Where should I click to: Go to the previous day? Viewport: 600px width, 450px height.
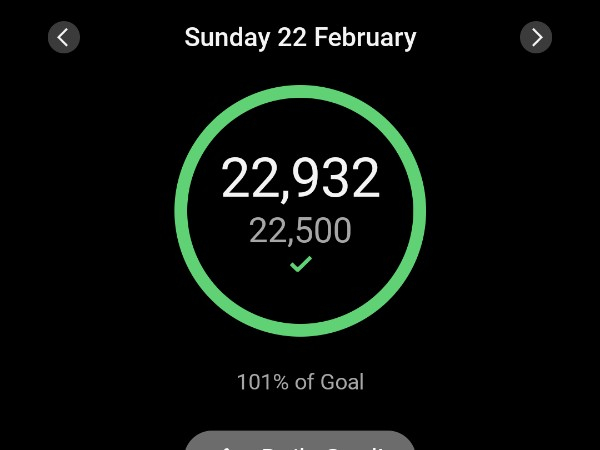(64, 38)
